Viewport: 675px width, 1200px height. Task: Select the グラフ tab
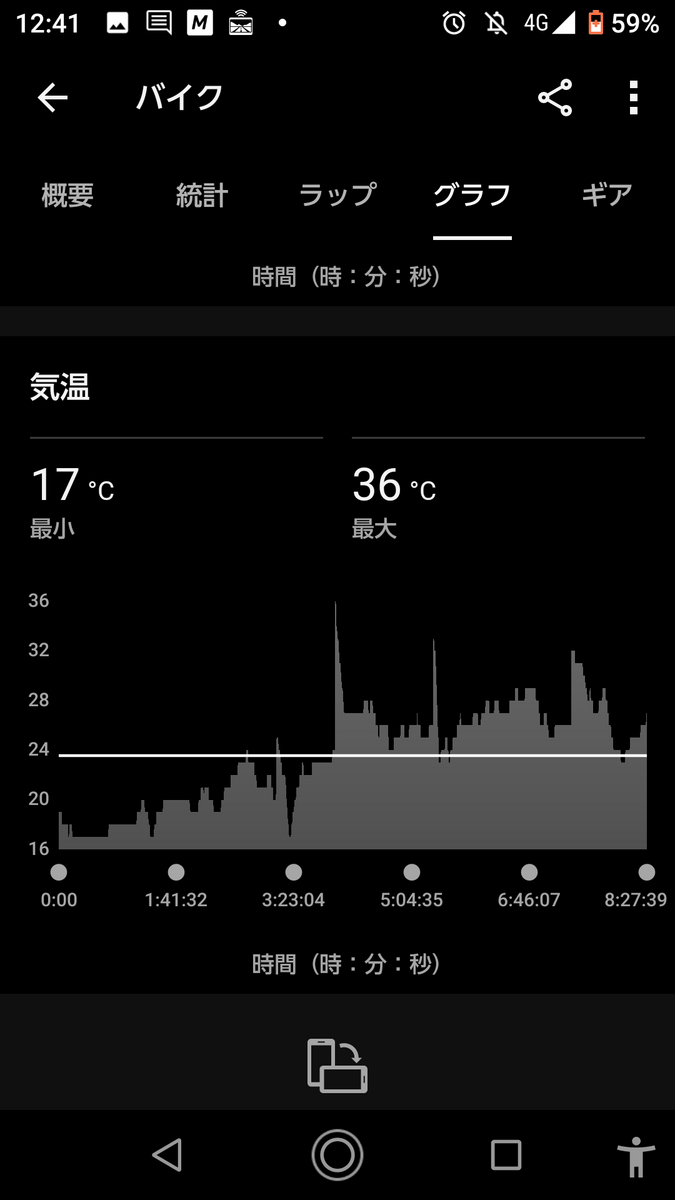[x=472, y=194]
